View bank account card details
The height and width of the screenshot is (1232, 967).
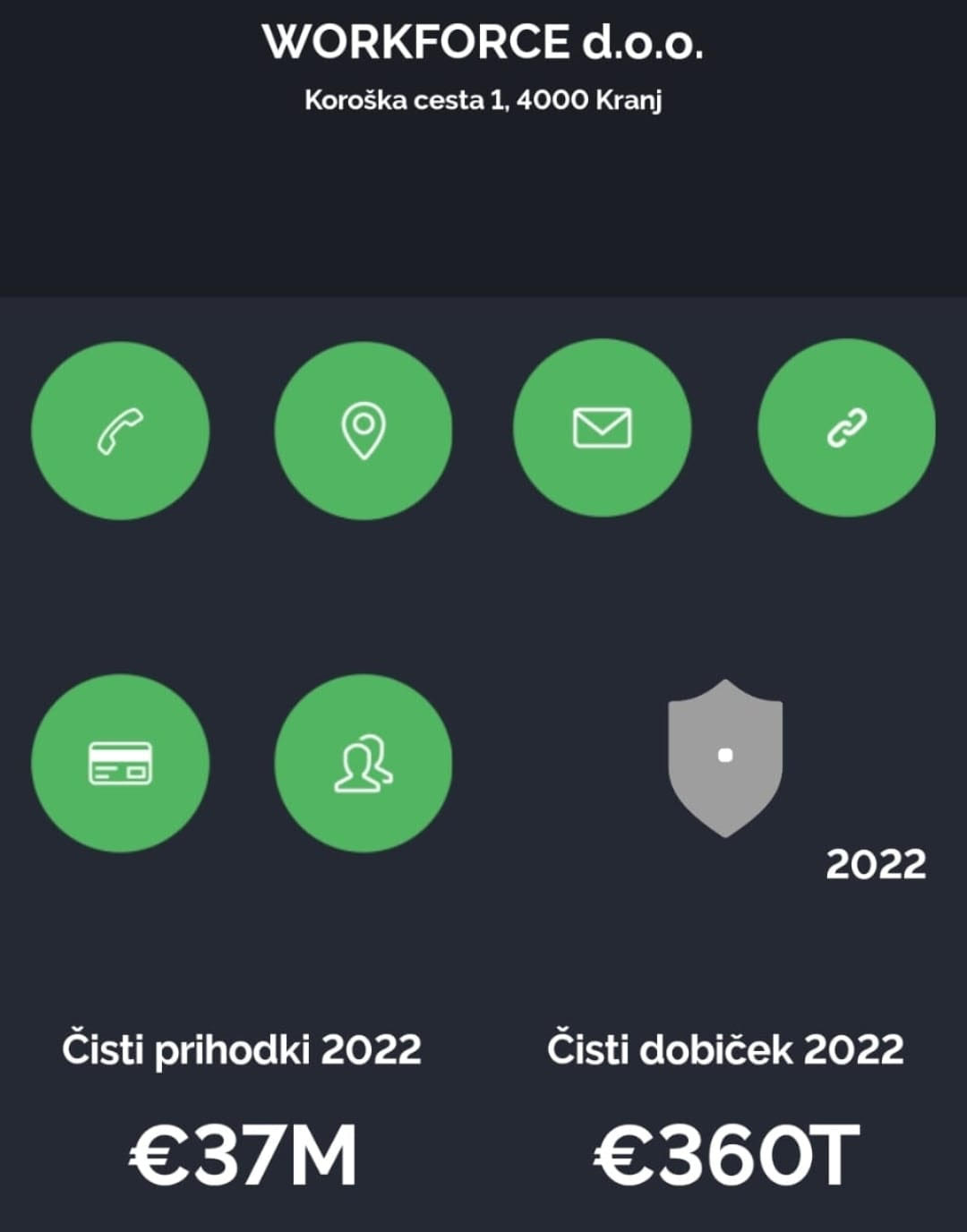tap(120, 763)
